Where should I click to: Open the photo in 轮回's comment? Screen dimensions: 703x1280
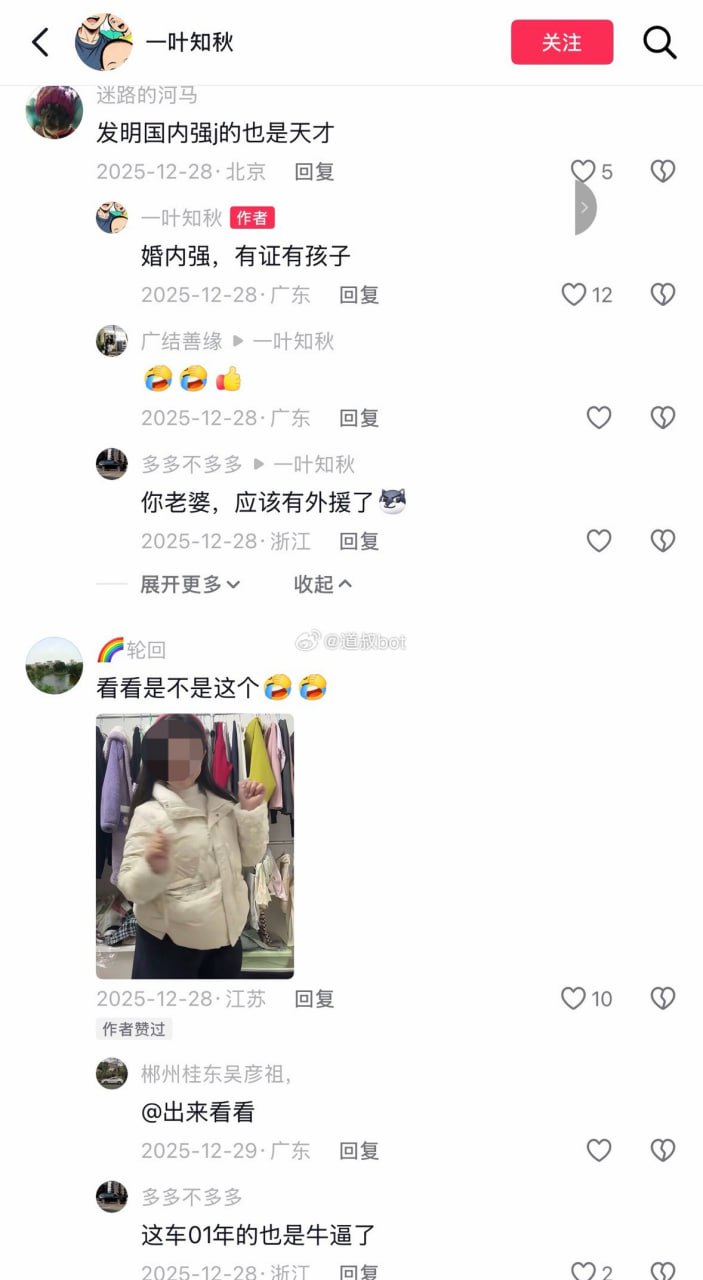[195, 846]
